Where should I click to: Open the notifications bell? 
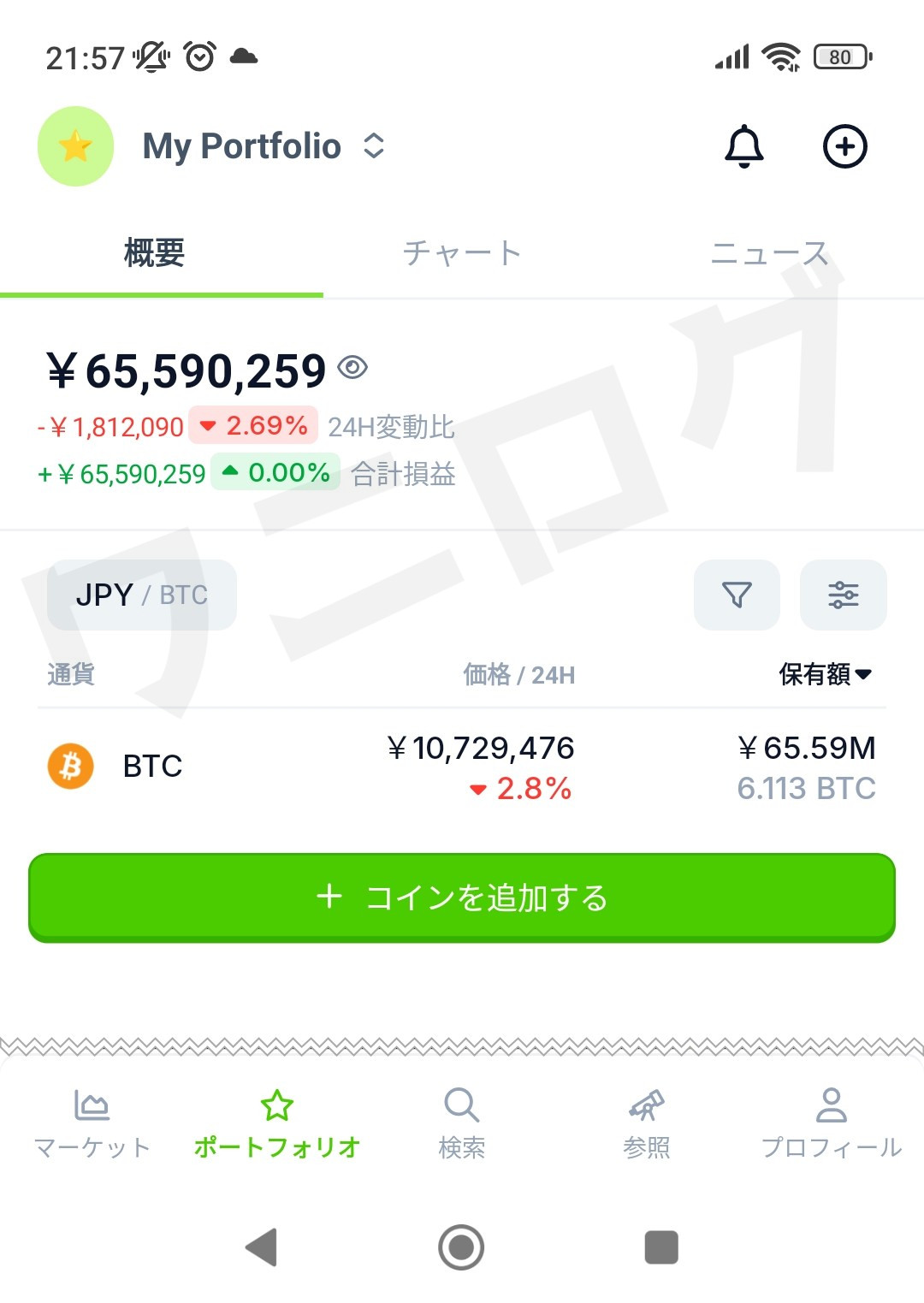[743, 146]
